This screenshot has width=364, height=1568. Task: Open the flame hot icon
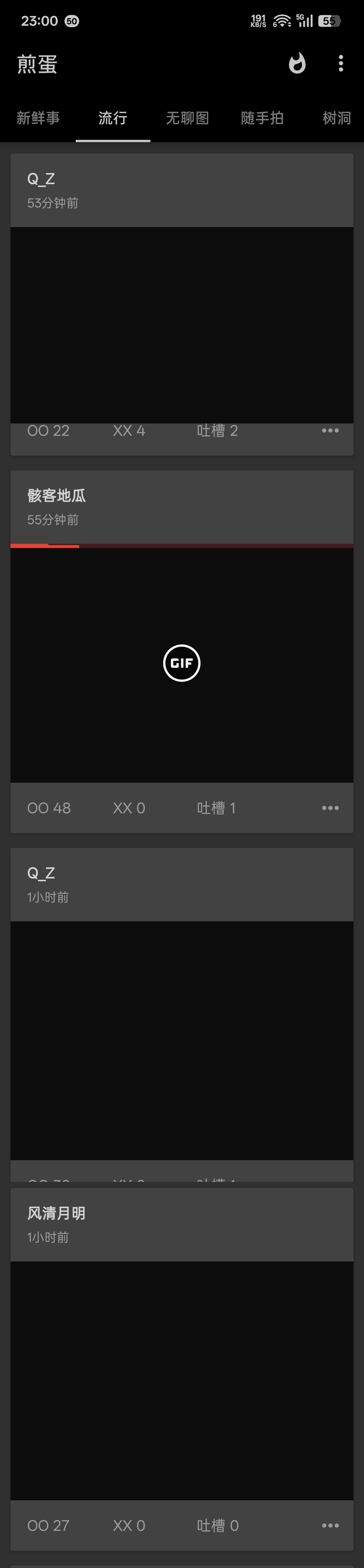click(x=296, y=63)
